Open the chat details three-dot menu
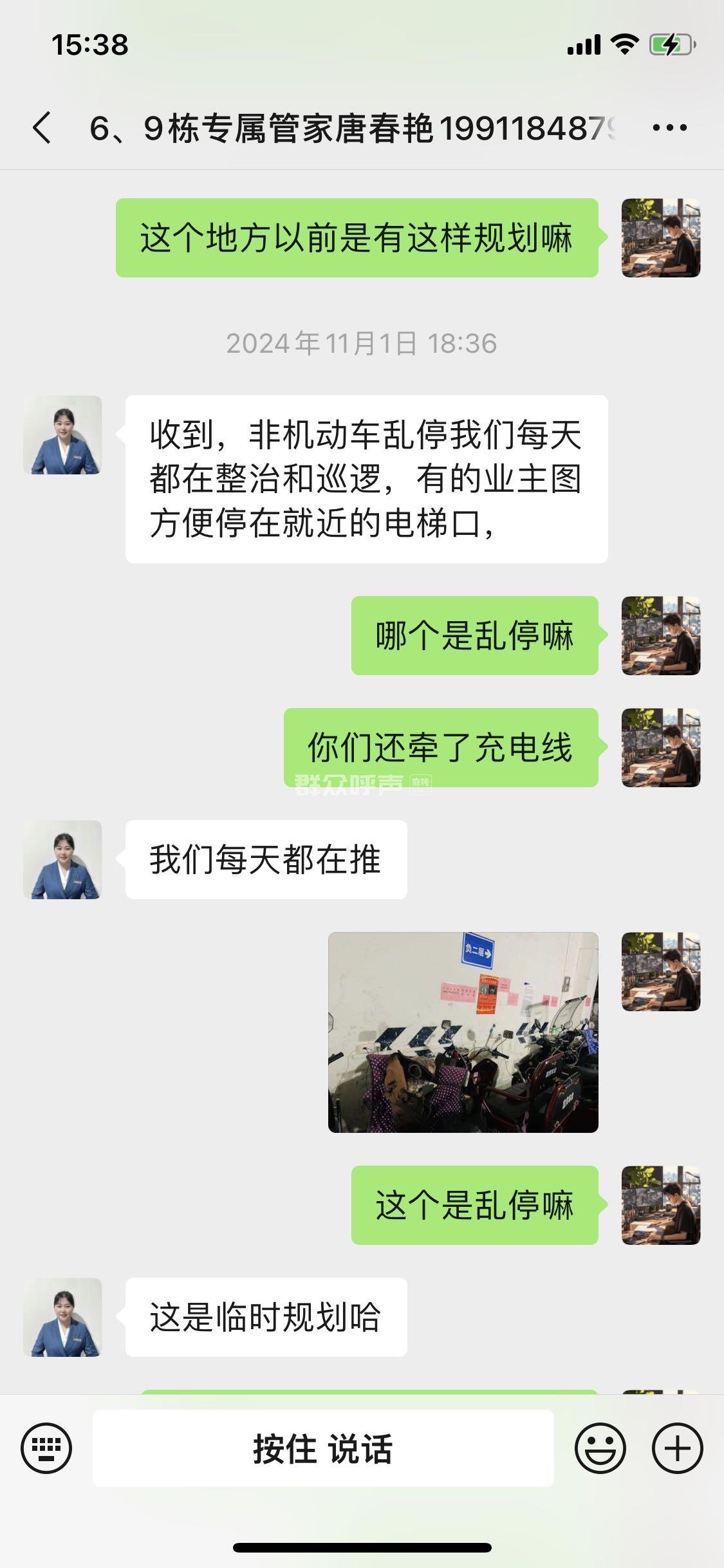Viewport: 724px width, 1568px height. coord(669,127)
